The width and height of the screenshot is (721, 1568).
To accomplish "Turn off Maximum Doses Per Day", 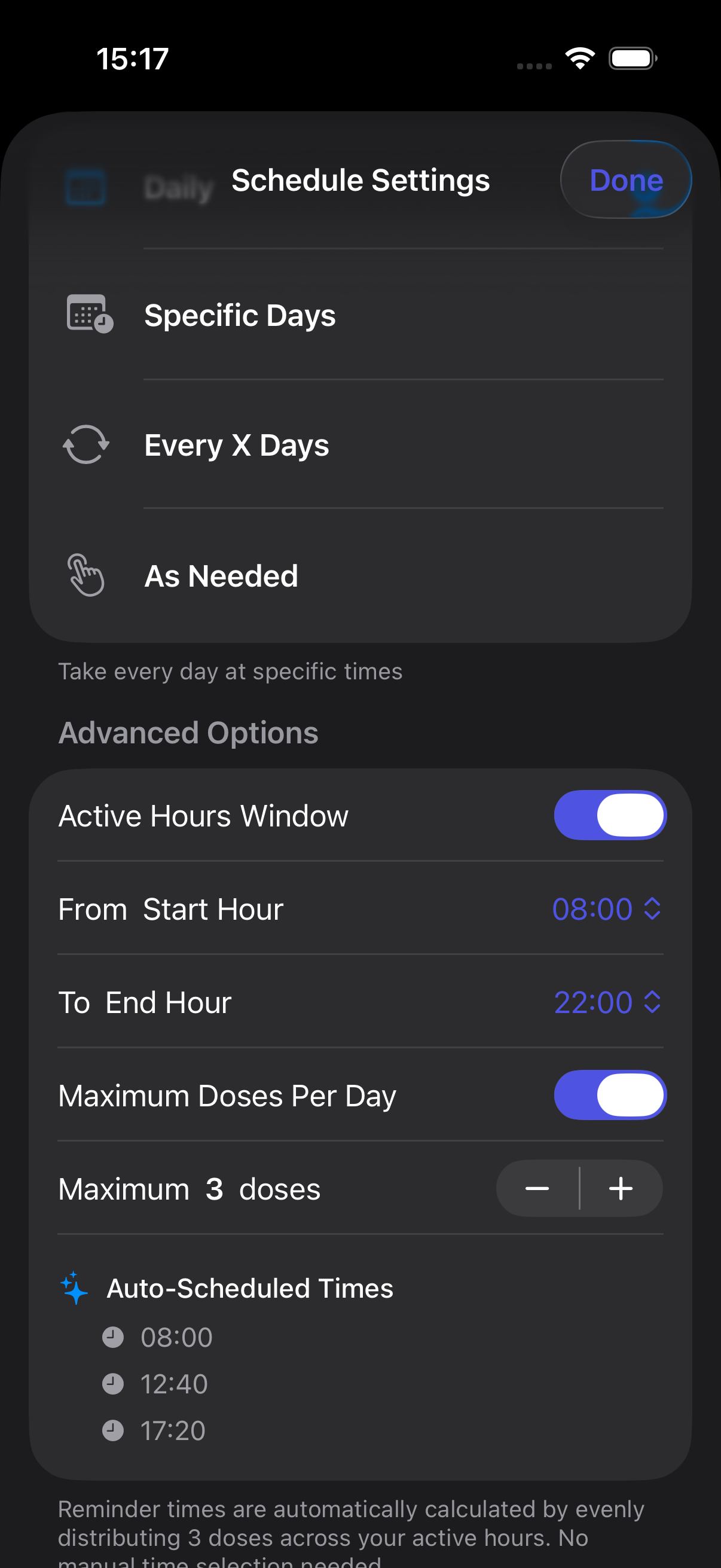I will point(610,1094).
